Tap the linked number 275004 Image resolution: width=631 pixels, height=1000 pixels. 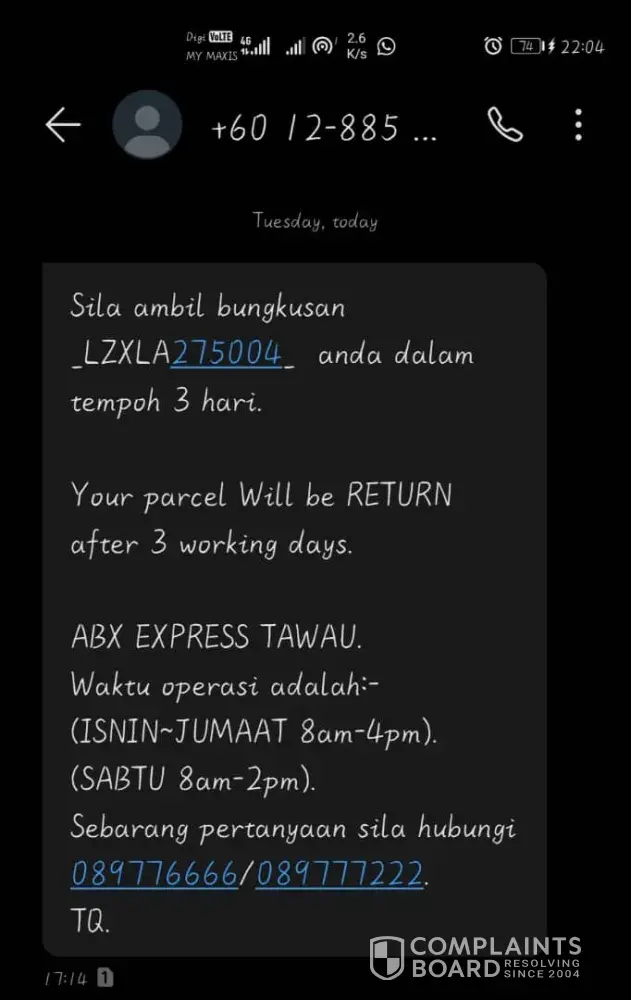click(227, 355)
